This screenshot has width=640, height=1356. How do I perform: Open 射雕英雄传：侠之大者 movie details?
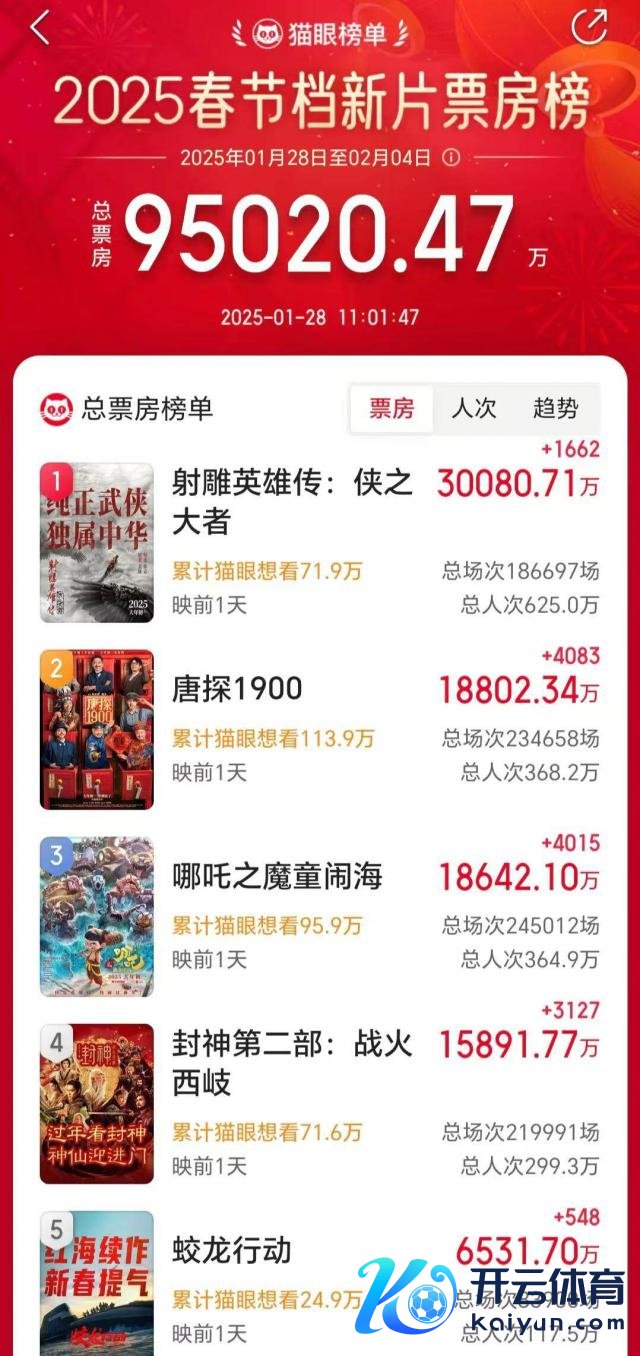292,502
